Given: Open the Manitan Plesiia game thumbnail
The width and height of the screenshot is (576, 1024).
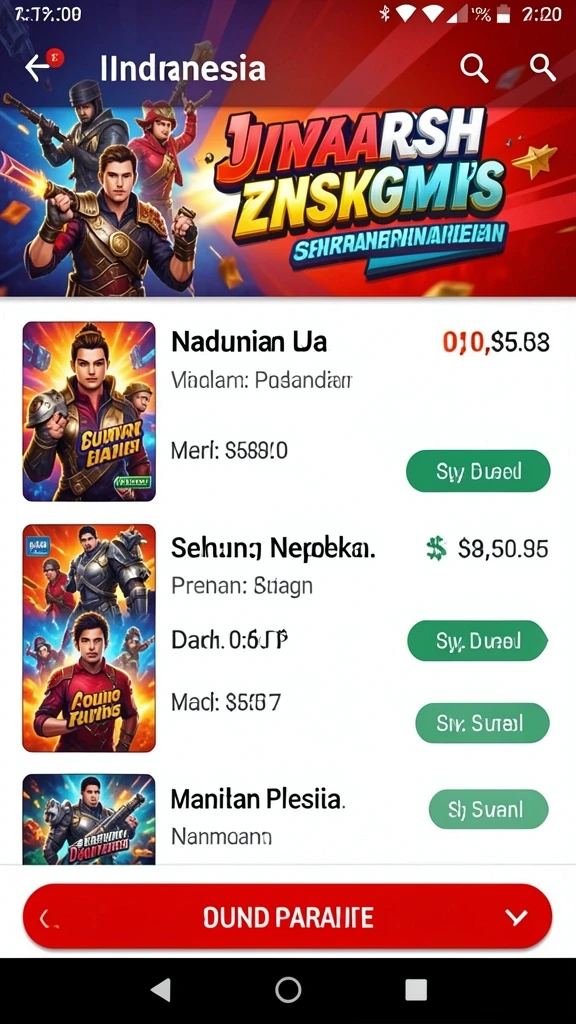Looking at the screenshot, I should click(89, 820).
